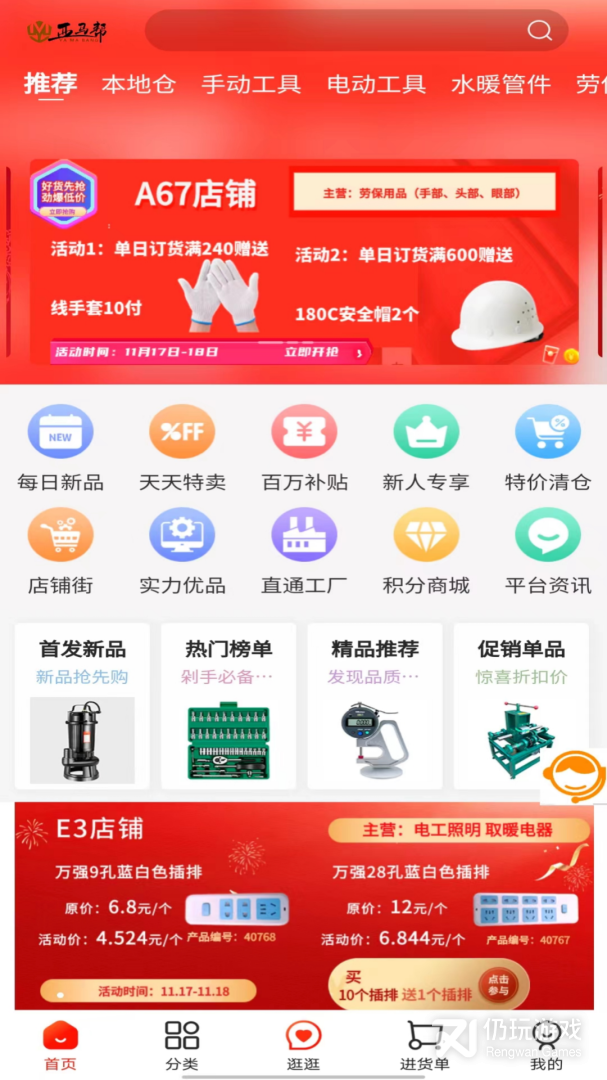The image size is (607, 1080).
Task: Open 天天特卖 deals
Action: coord(182,448)
